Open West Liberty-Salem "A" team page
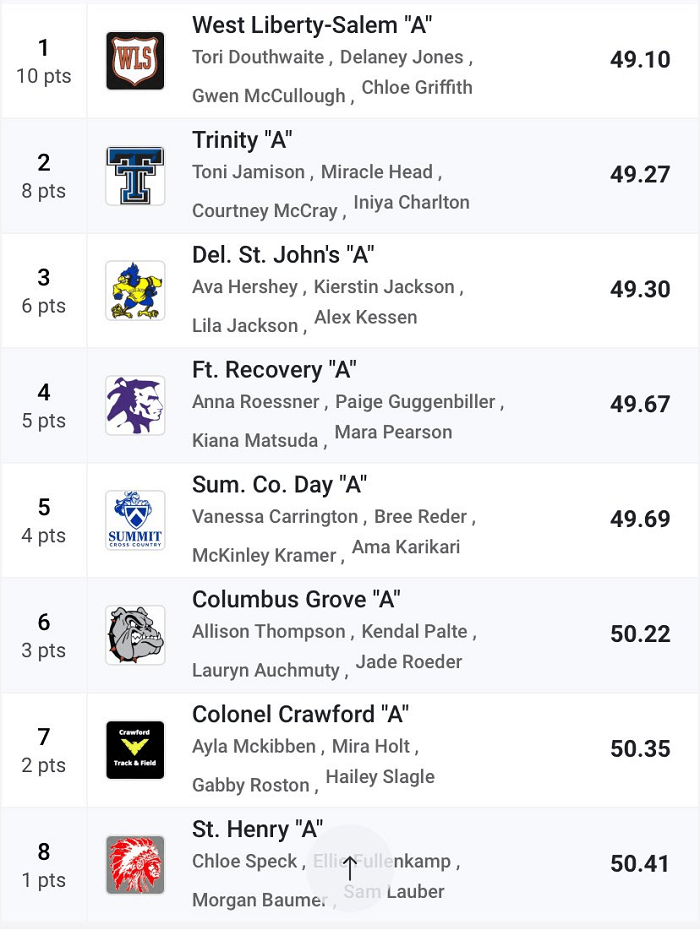The width and height of the screenshot is (700, 941). click(311, 26)
